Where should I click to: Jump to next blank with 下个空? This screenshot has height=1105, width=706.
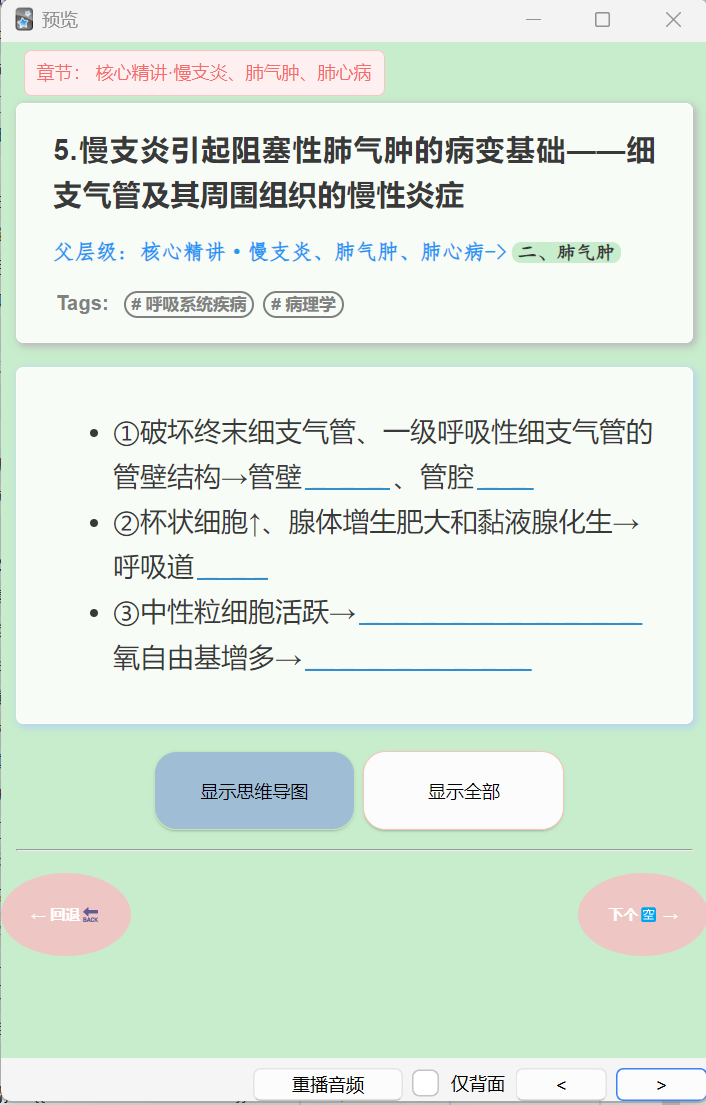(643, 914)
